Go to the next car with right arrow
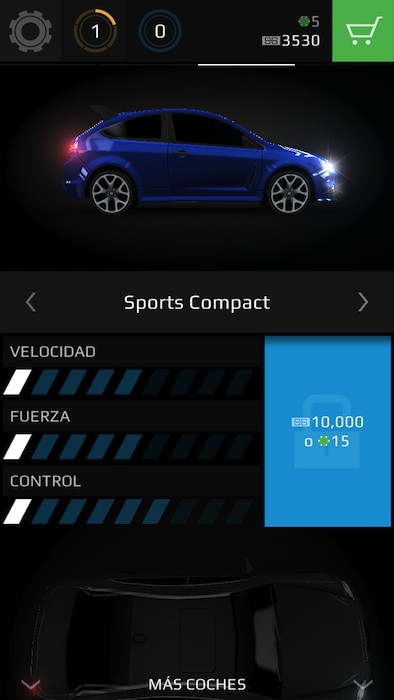The height and width of the screenshot is (700, 394). click(363, 302)
